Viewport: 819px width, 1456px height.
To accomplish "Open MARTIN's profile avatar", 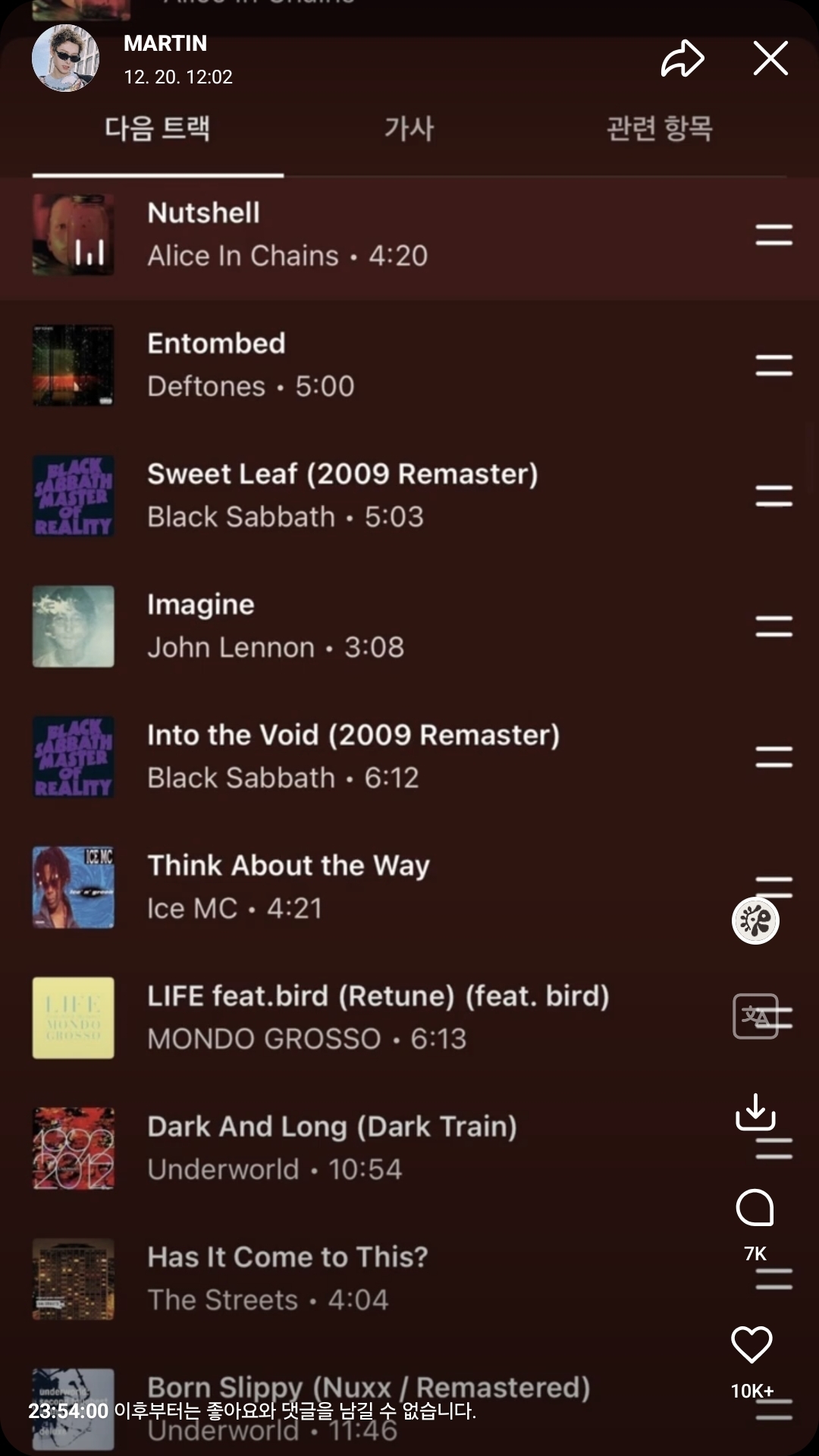I will point(67,58).
